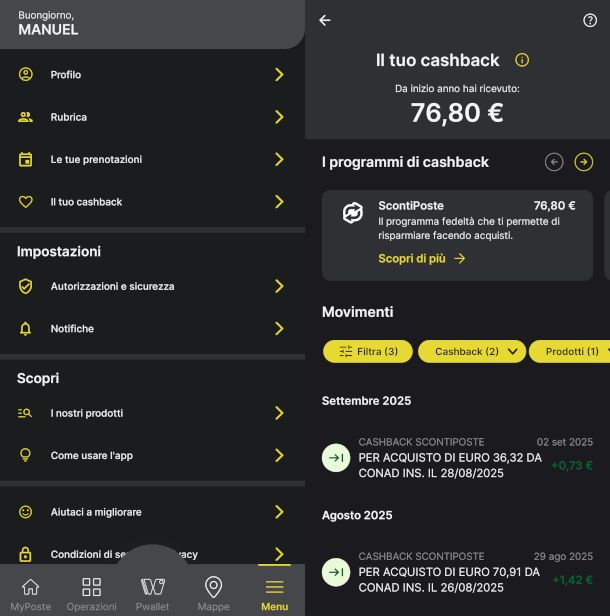Open the help question mark icon
Viewport: 610px width, 616px height.
click(x=590, y=20)
